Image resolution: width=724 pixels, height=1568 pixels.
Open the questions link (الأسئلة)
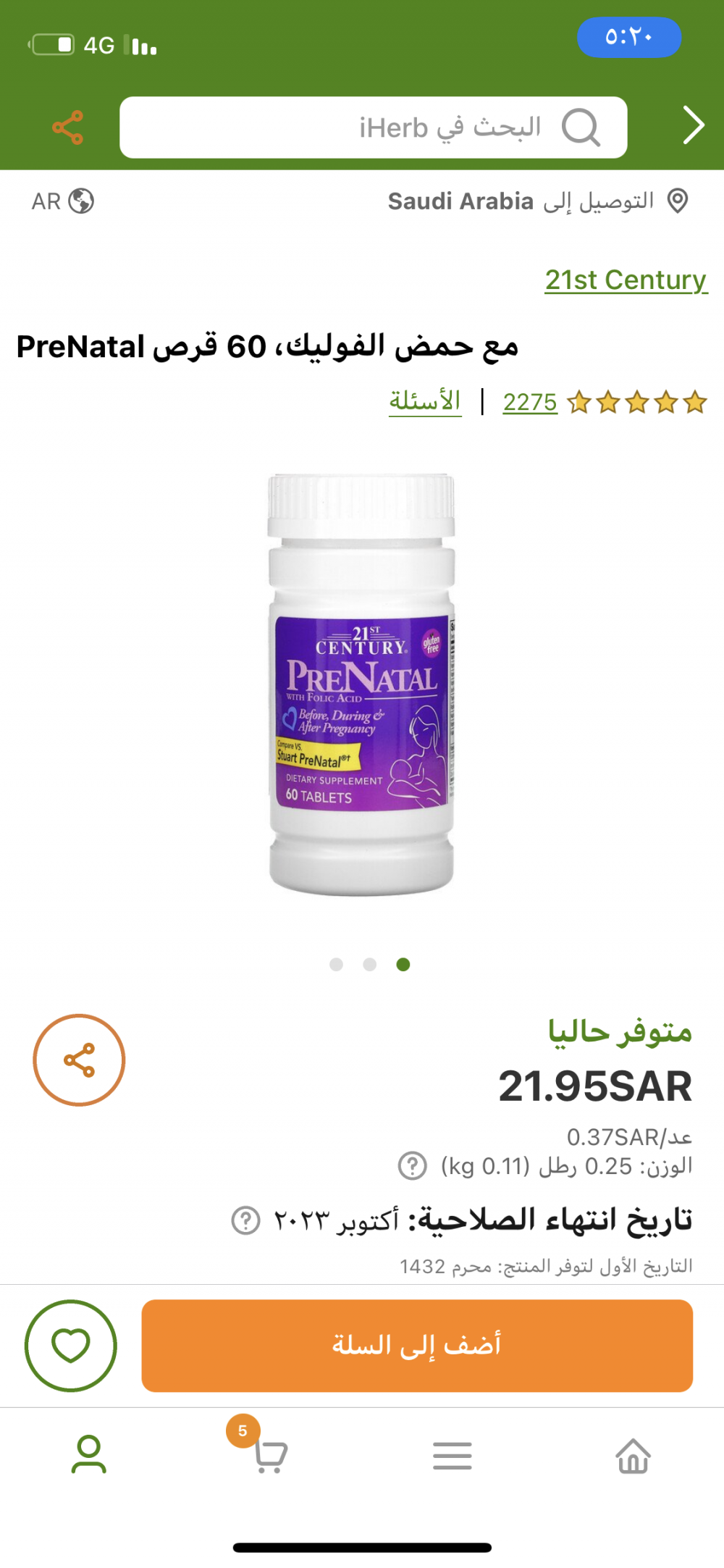point(425,401)
